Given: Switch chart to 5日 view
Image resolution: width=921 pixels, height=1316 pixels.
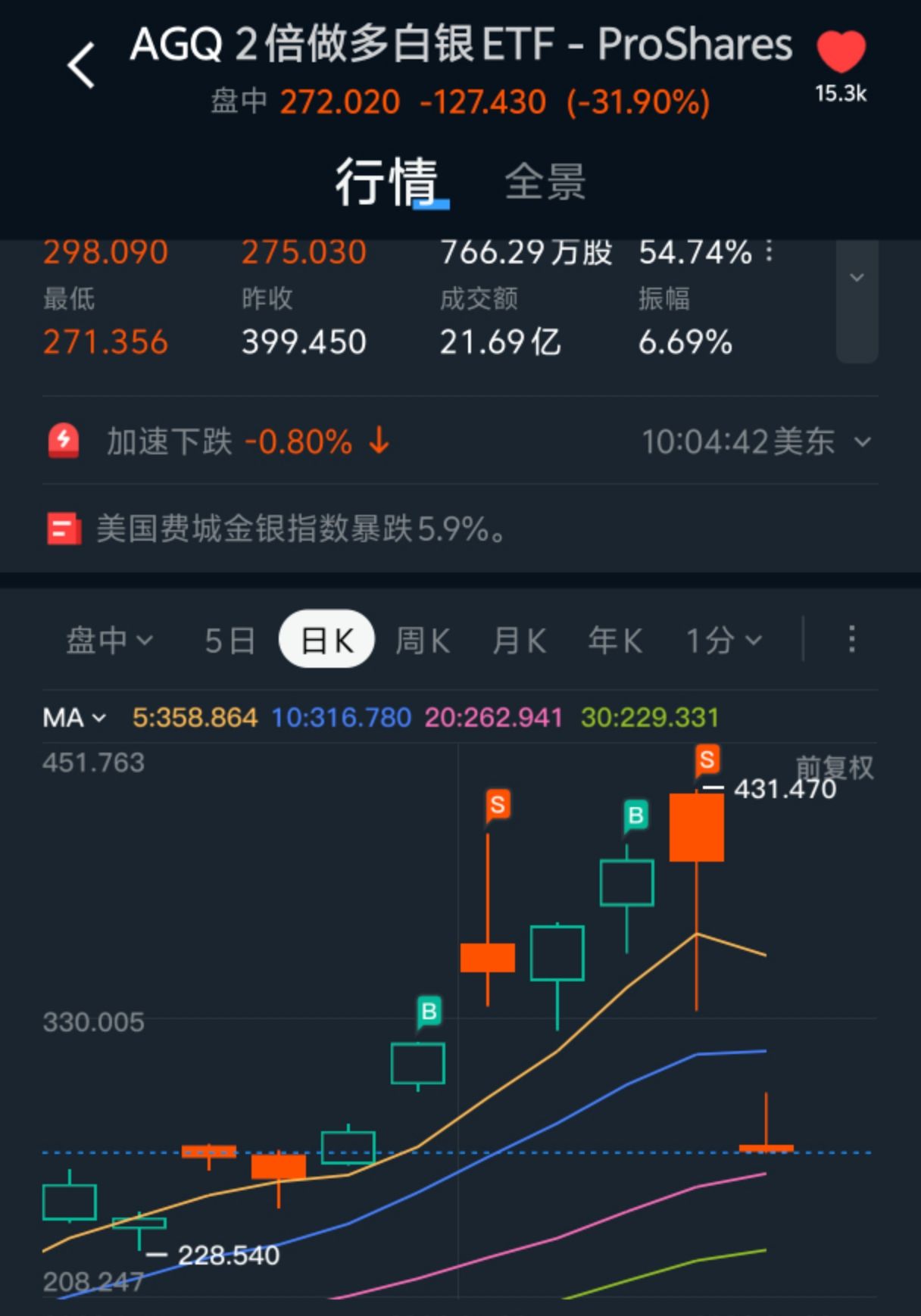Looking at the screenshot, I should pos(229,641).
